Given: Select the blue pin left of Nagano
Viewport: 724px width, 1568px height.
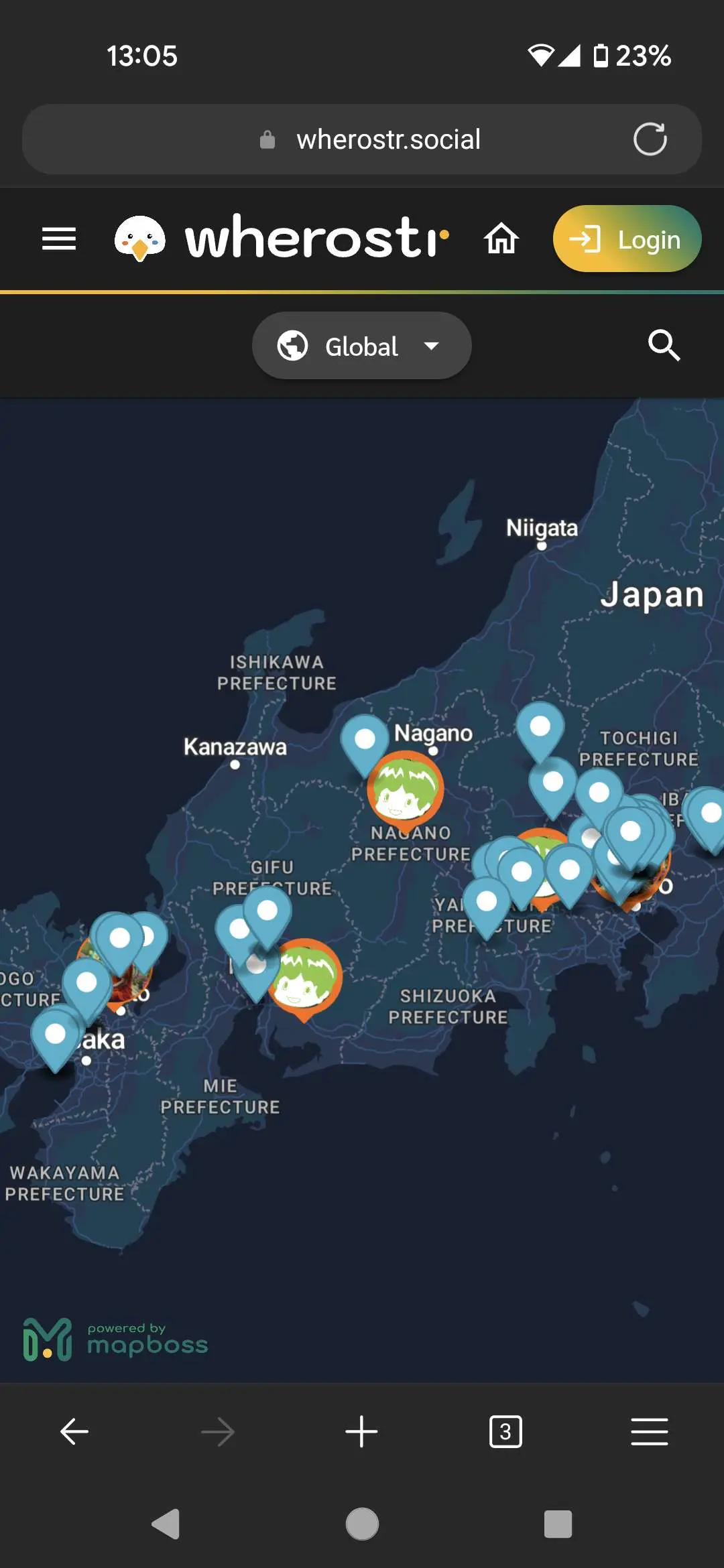Looking at the screenshot, I should coord(365,740).
